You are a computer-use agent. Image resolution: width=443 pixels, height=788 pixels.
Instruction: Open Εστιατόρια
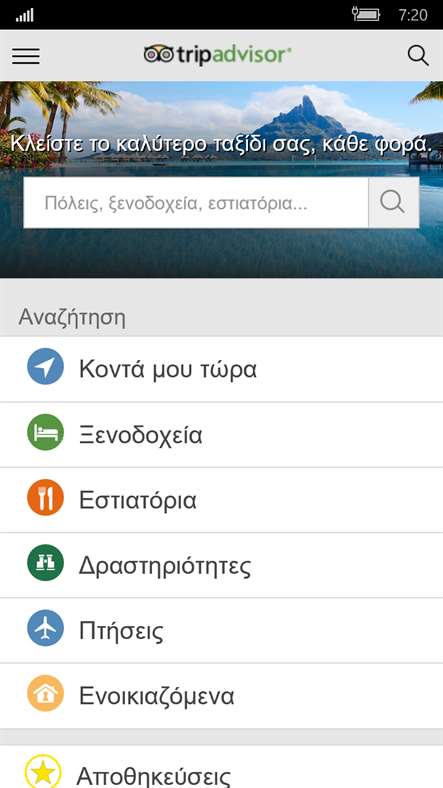tap(222, 500)
